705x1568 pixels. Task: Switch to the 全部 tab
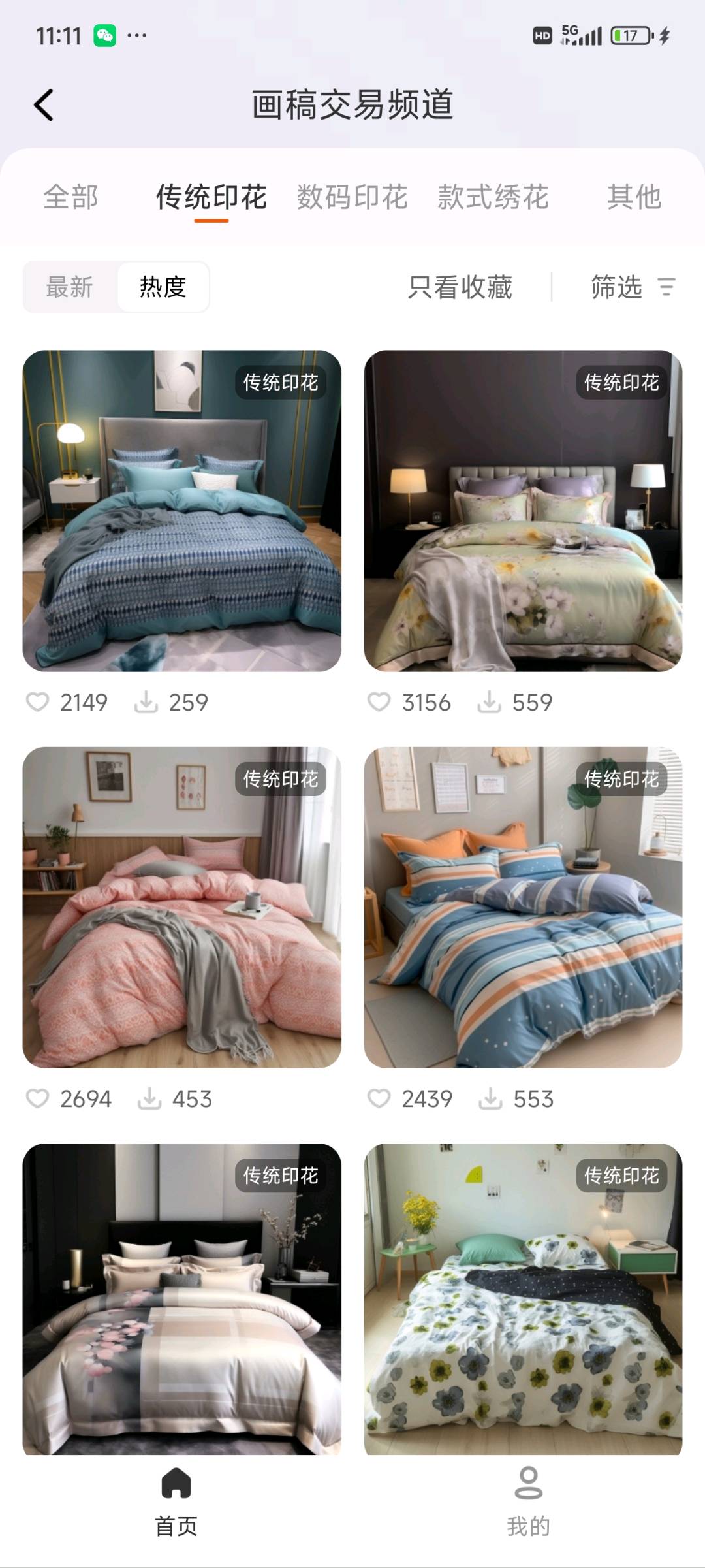click(x=70, y=197)
